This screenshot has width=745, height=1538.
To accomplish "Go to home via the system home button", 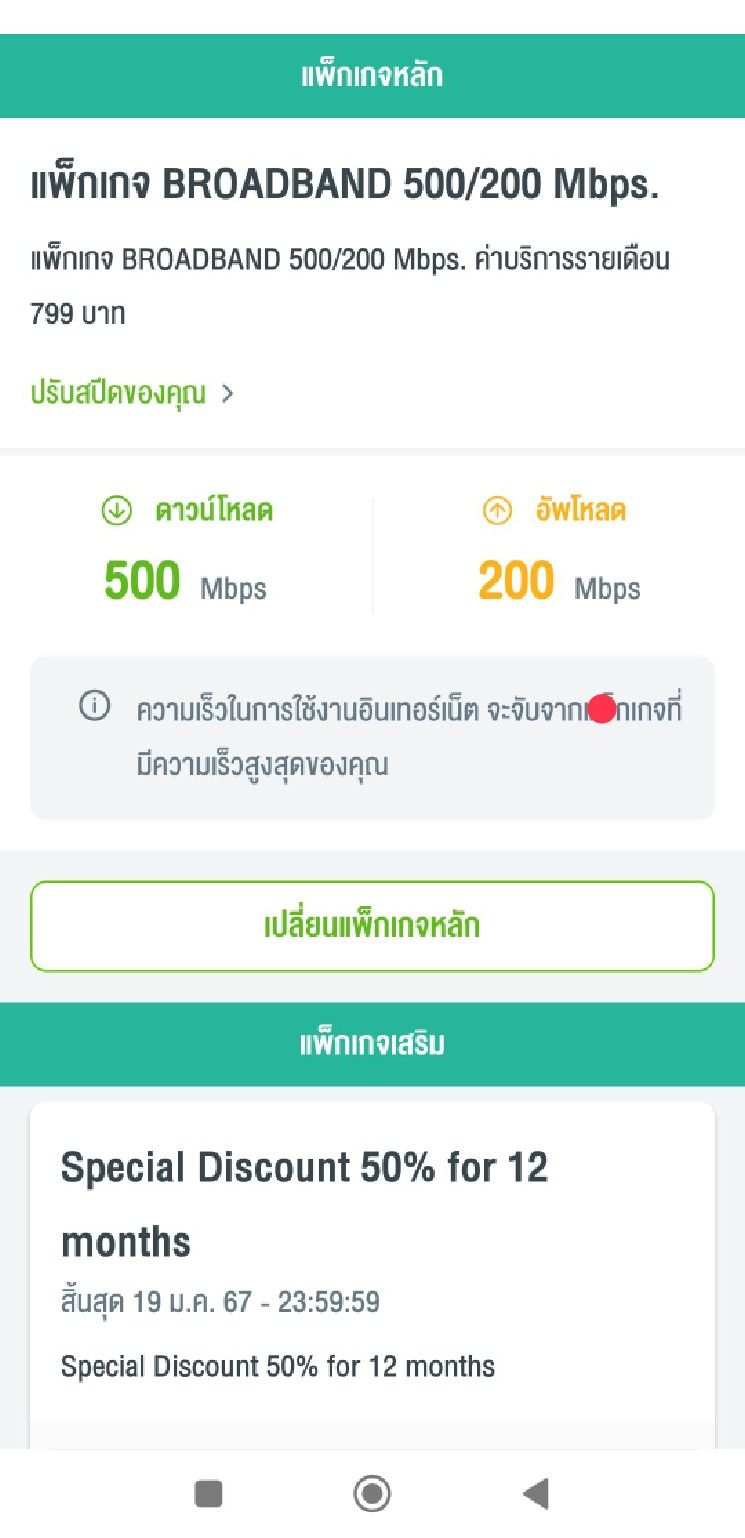I will [x=372, y=1494].
